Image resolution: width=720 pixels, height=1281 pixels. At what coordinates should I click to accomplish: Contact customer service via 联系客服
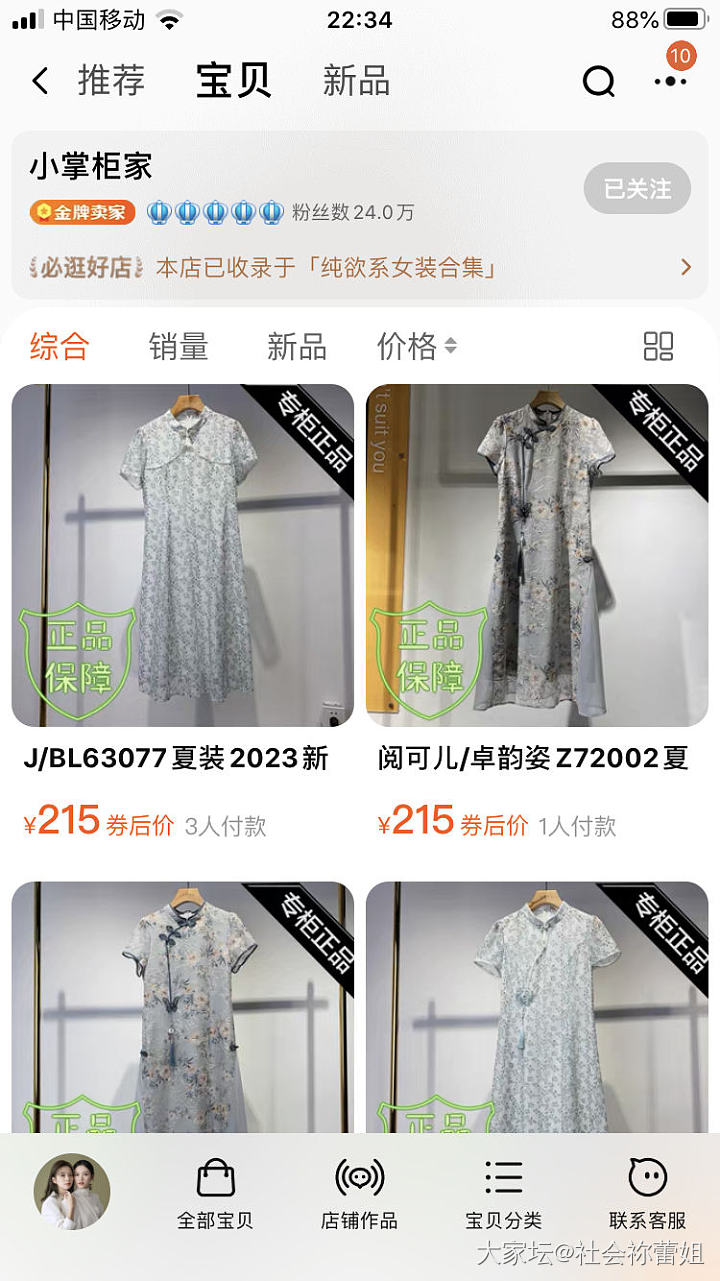click(648, 1194)
